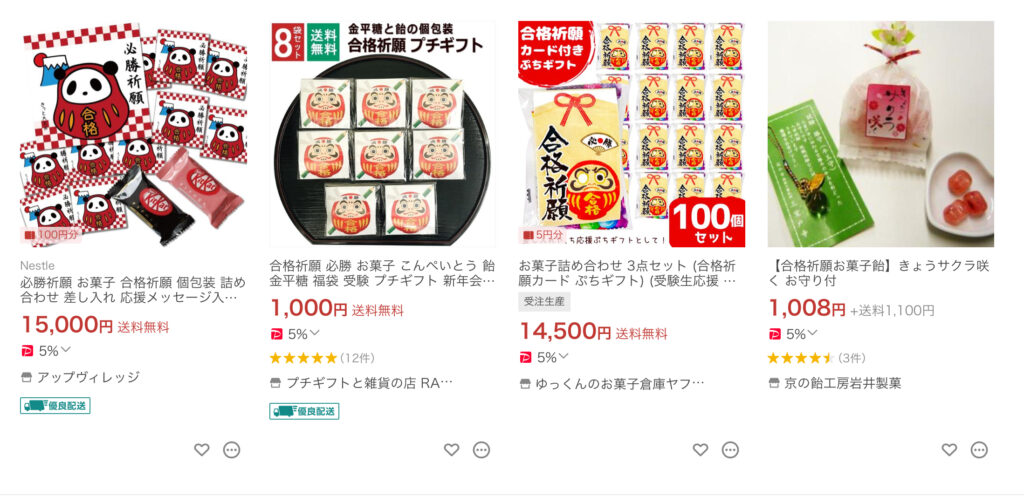This screenshot has height=496, width=1024.
Task: Open the 100個セット お菓子詰め合わせ image
Action: (631, 134)
